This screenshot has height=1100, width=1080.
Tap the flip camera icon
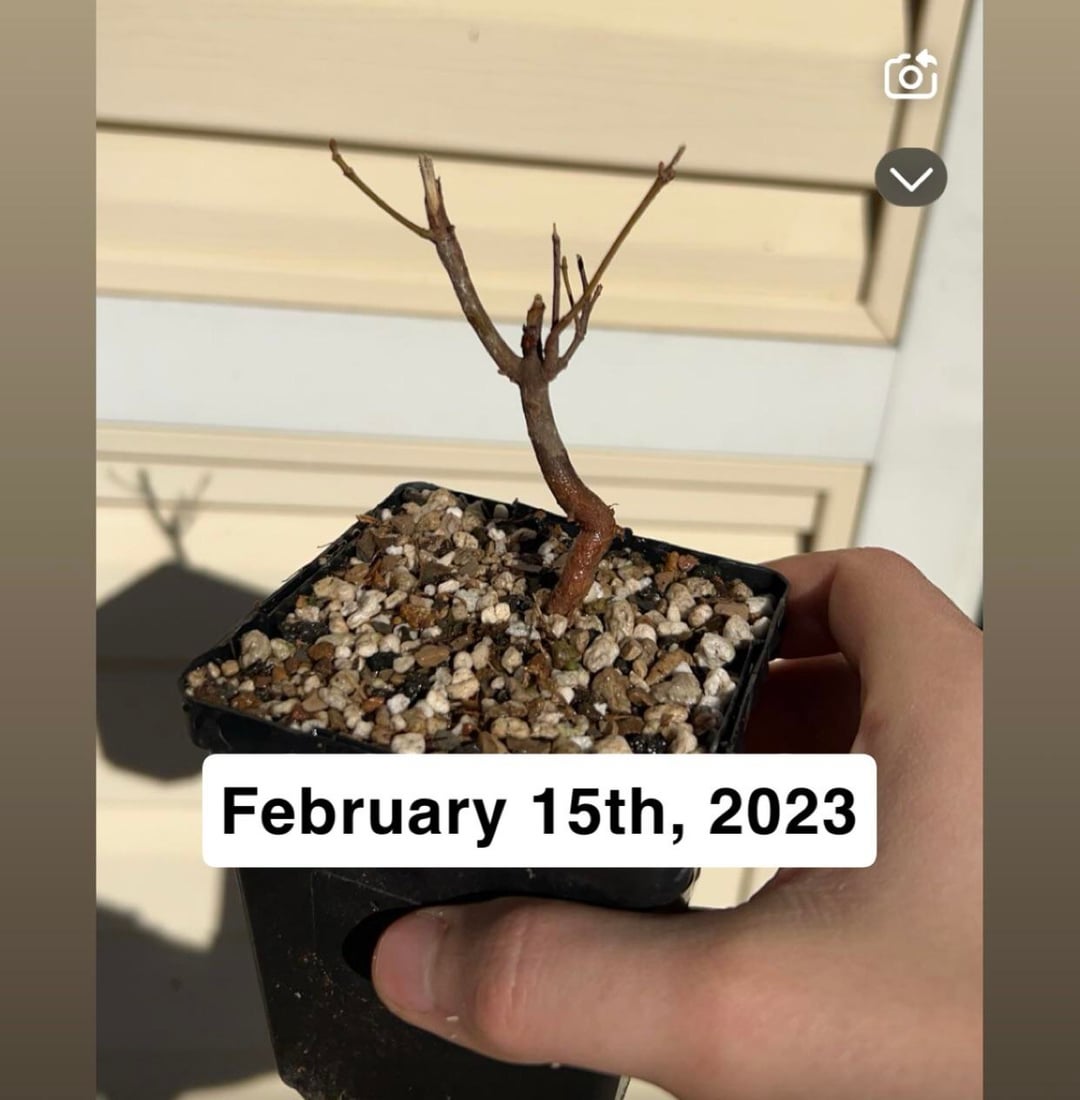[x=910, y=75]
